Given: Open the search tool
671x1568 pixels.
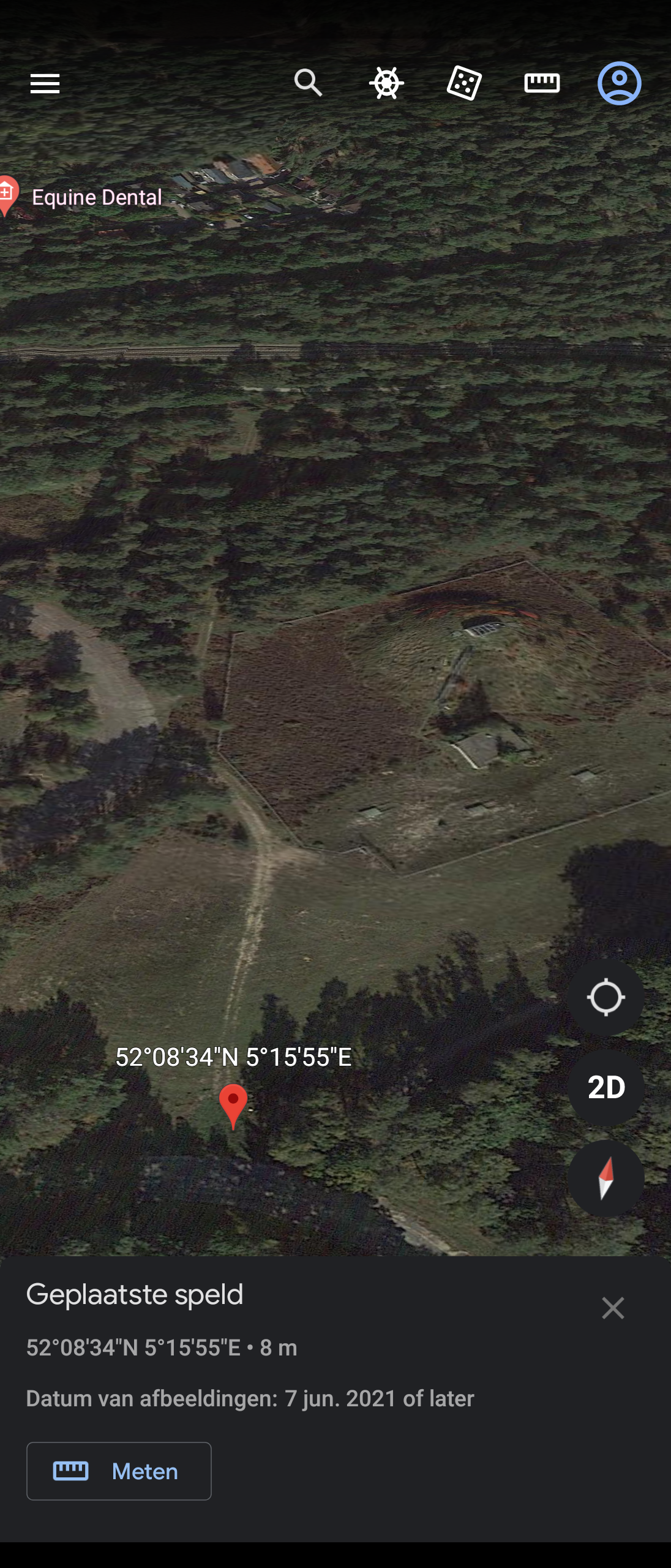Looking at the screenshot, I should point(308,83).
